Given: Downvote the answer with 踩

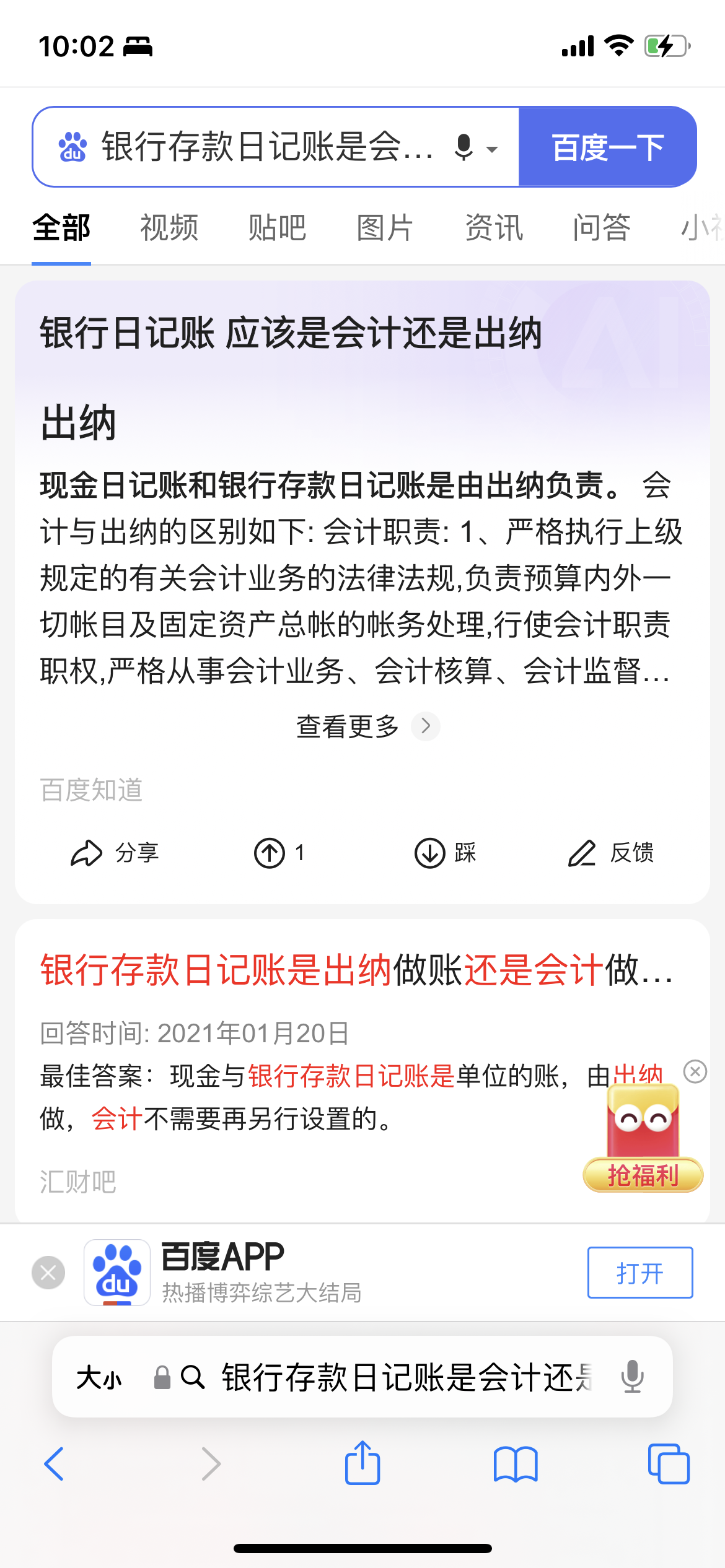Looking at the screenshot, I should coord(444,853).
